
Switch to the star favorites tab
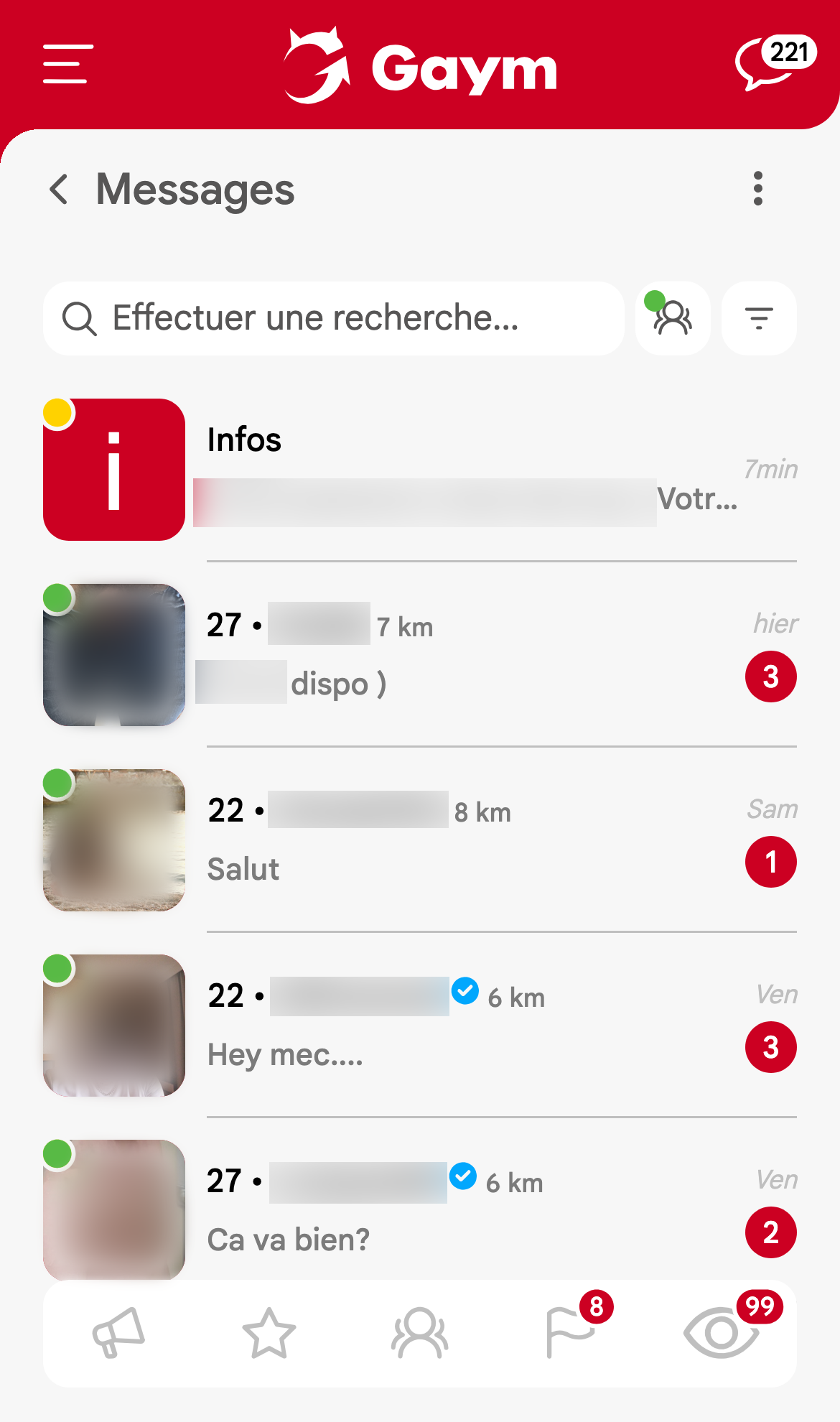coord(269,1333)
